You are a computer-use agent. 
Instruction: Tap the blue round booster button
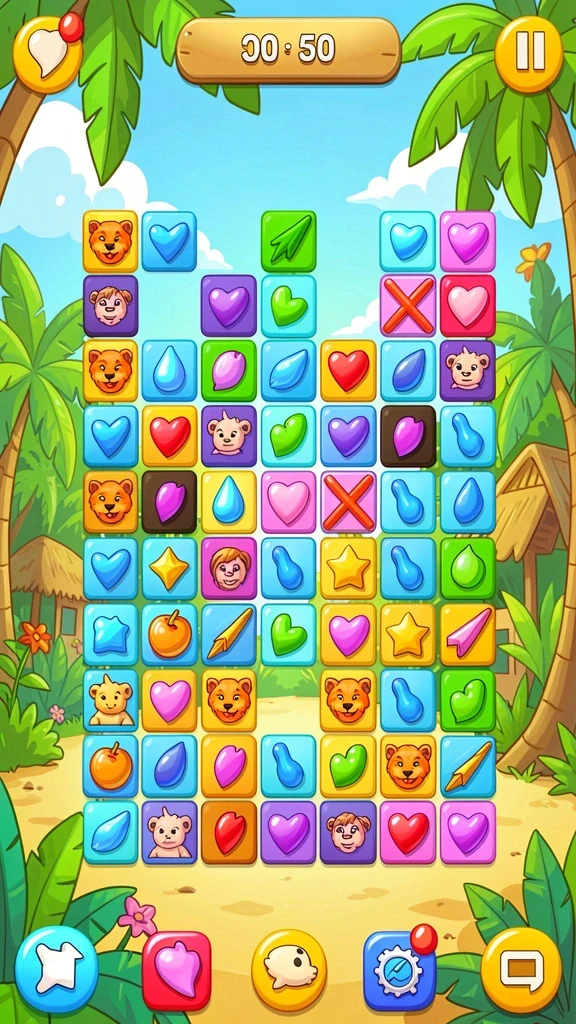[x=56, y=968]
